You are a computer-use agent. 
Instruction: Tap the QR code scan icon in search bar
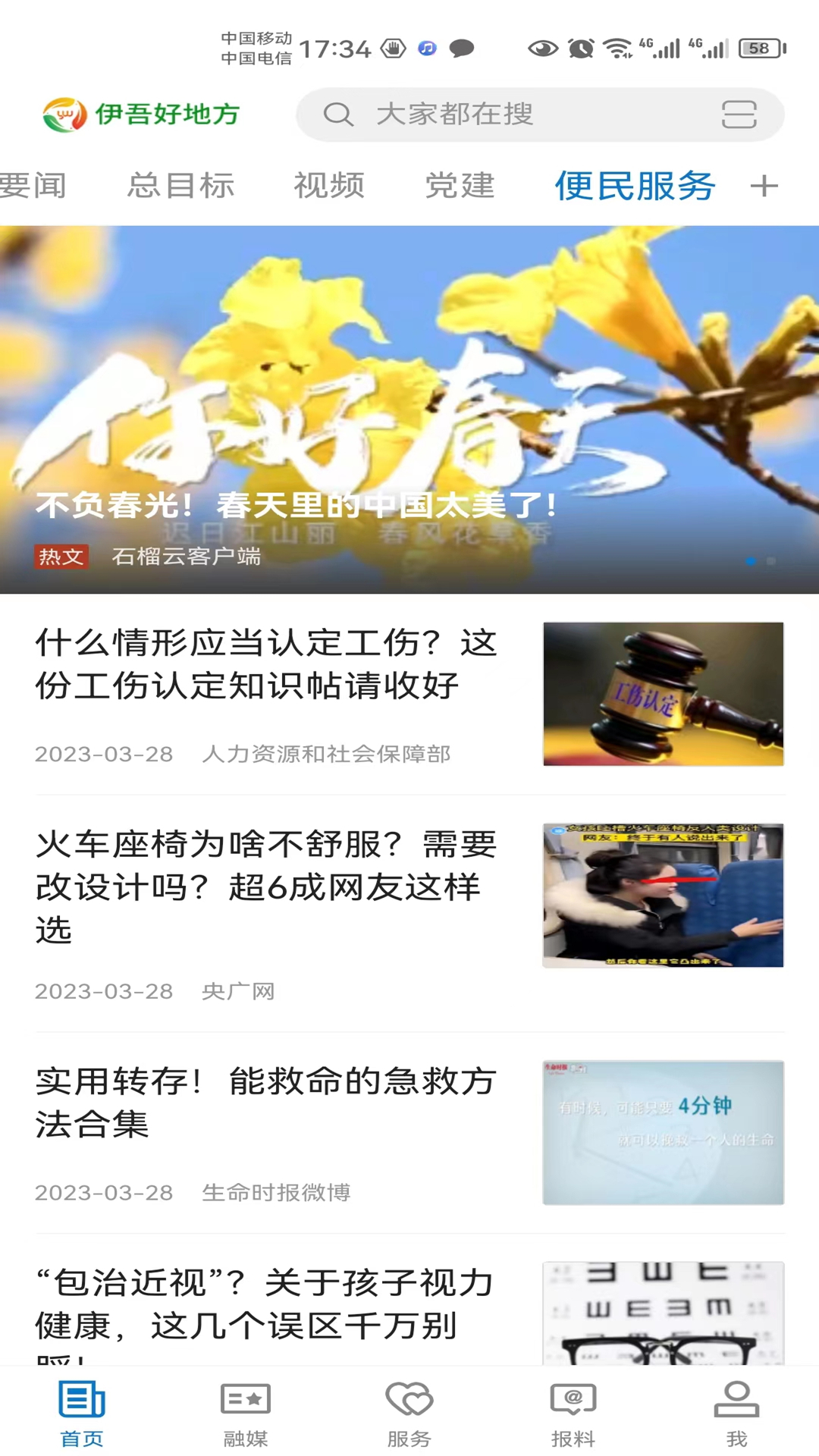coord(739,115)
